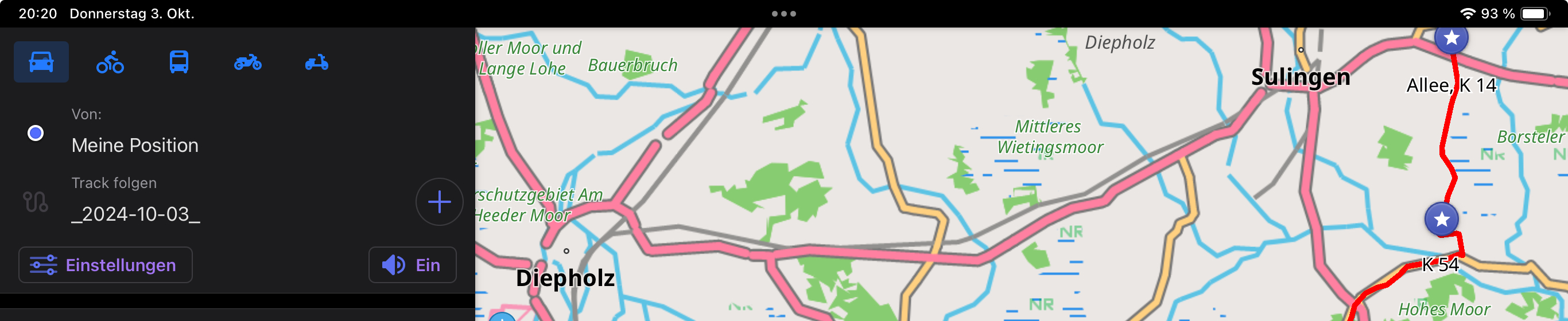Select car routing mode
Screen dimensions: 1568x321
tap(41, 62)
